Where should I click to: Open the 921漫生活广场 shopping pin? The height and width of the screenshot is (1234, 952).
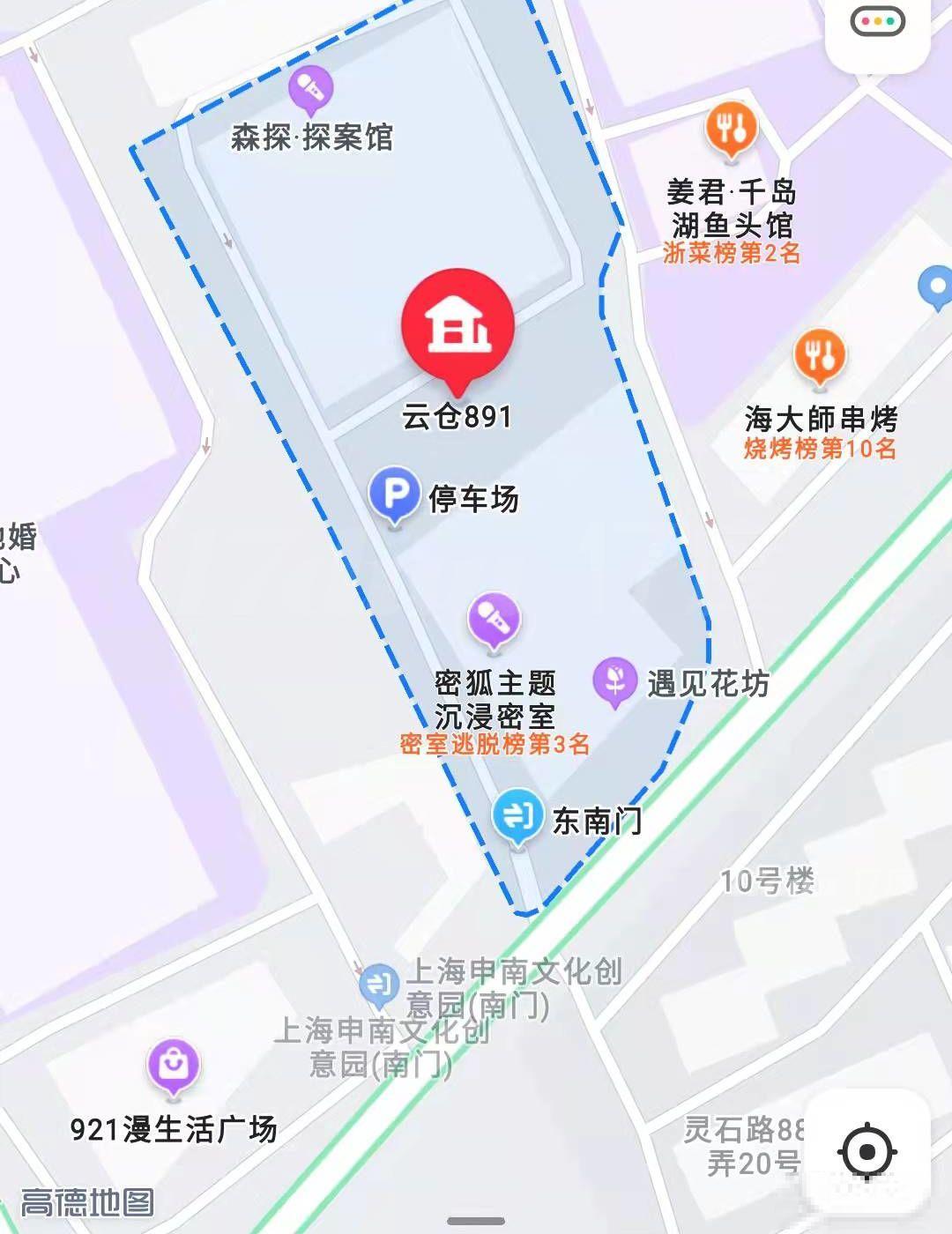174,1065
